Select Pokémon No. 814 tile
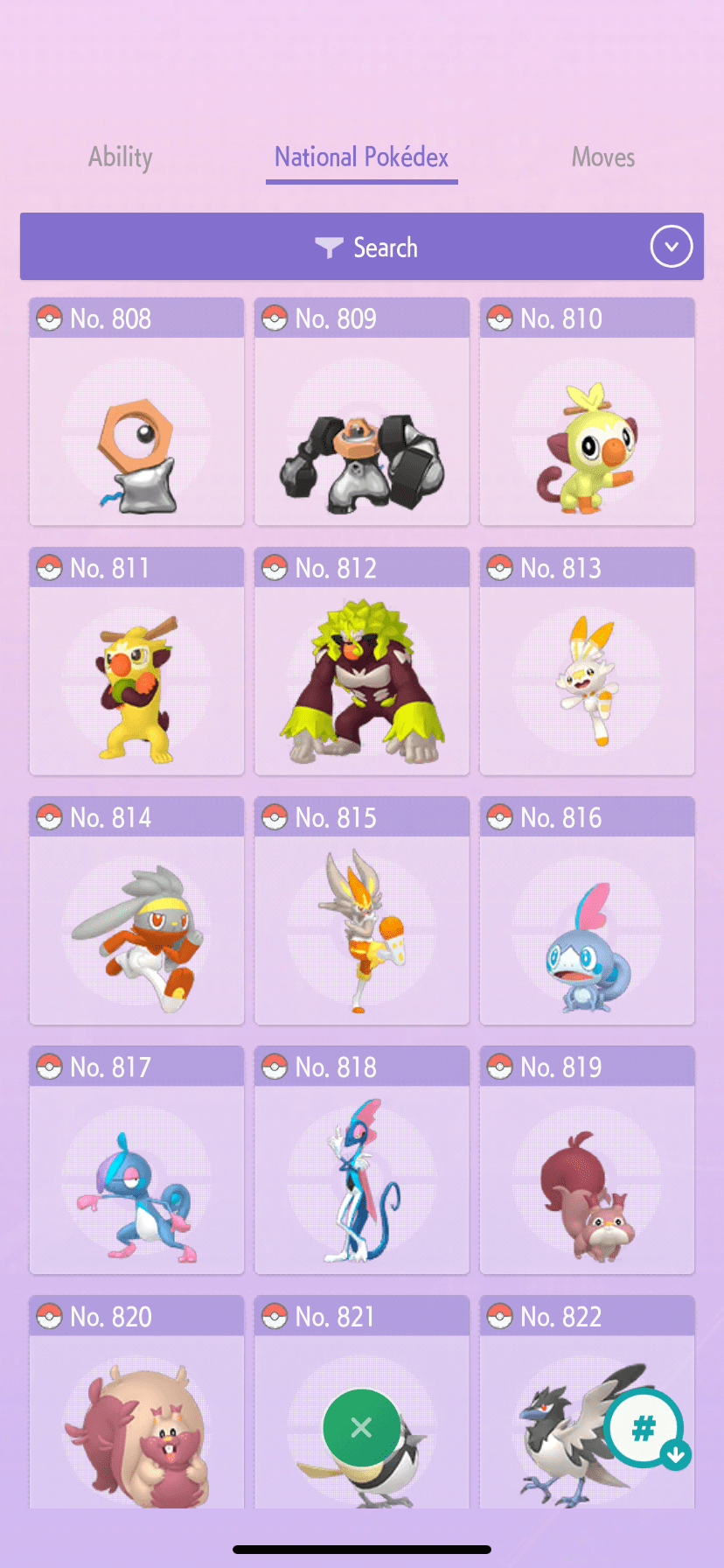Viewport: 724px width, 1568px height. click(x=136, y=911)
